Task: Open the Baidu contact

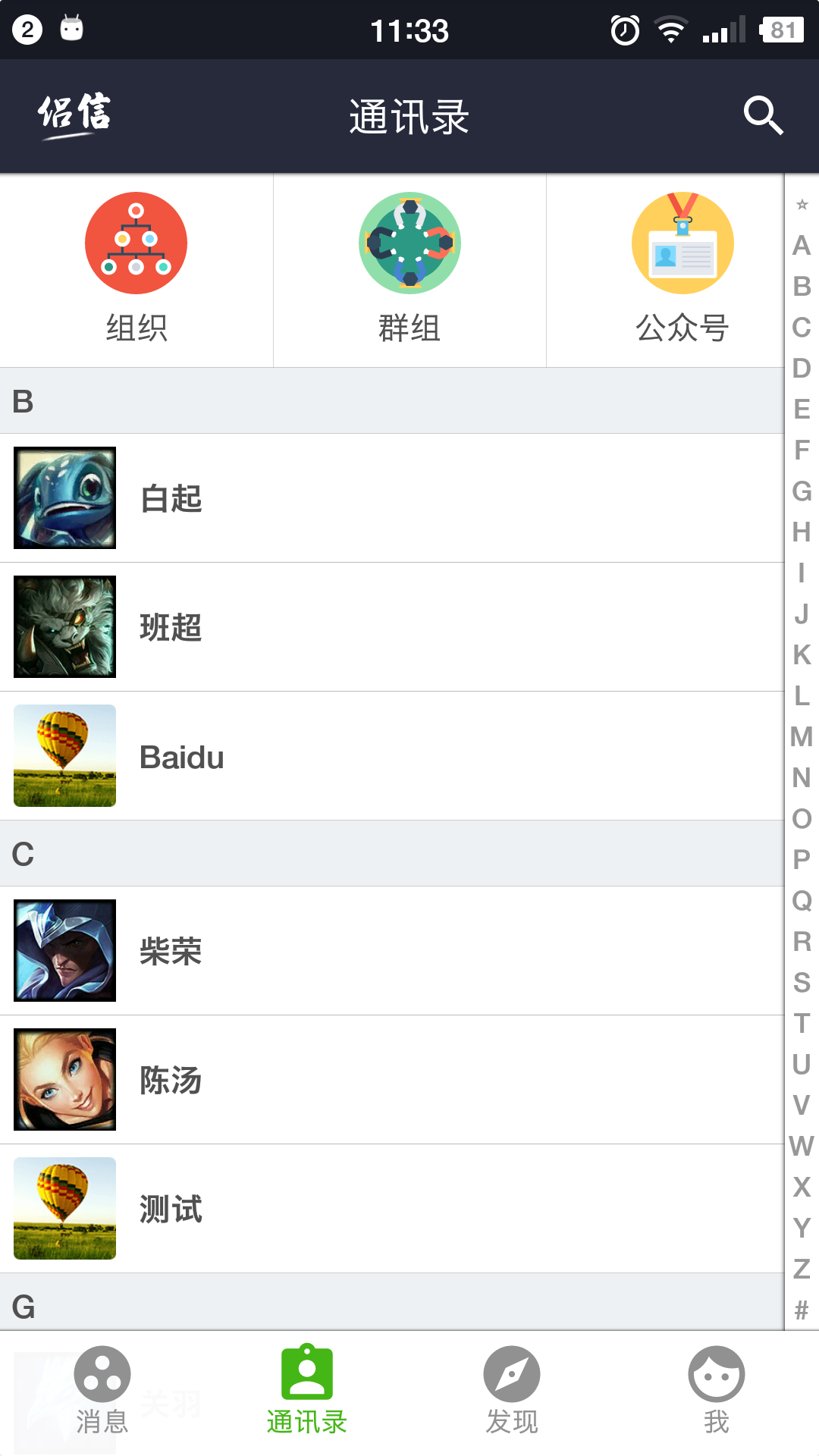Action: pos(391,756)
